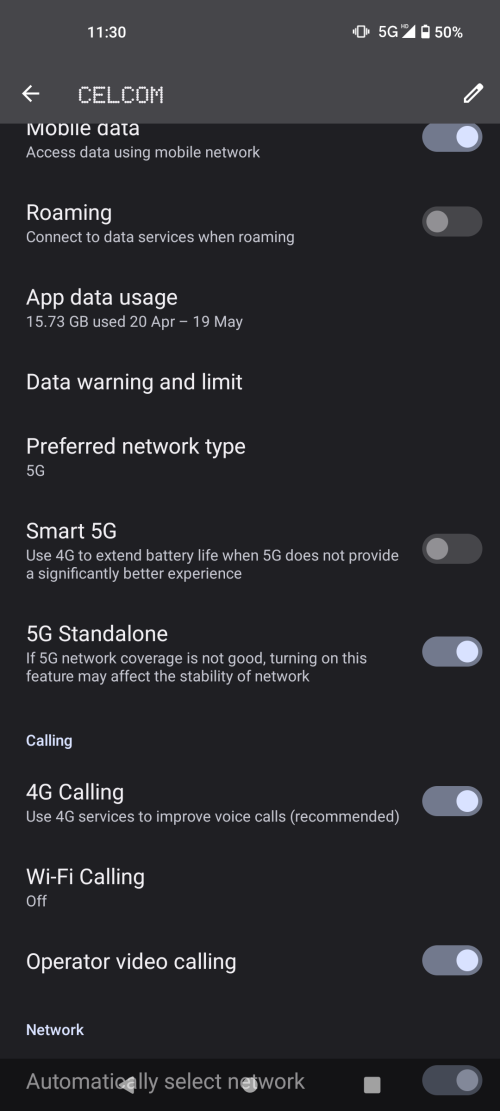Open App data usage
The width and height of the screenshot is (500, 1111).
pos(250,308)
